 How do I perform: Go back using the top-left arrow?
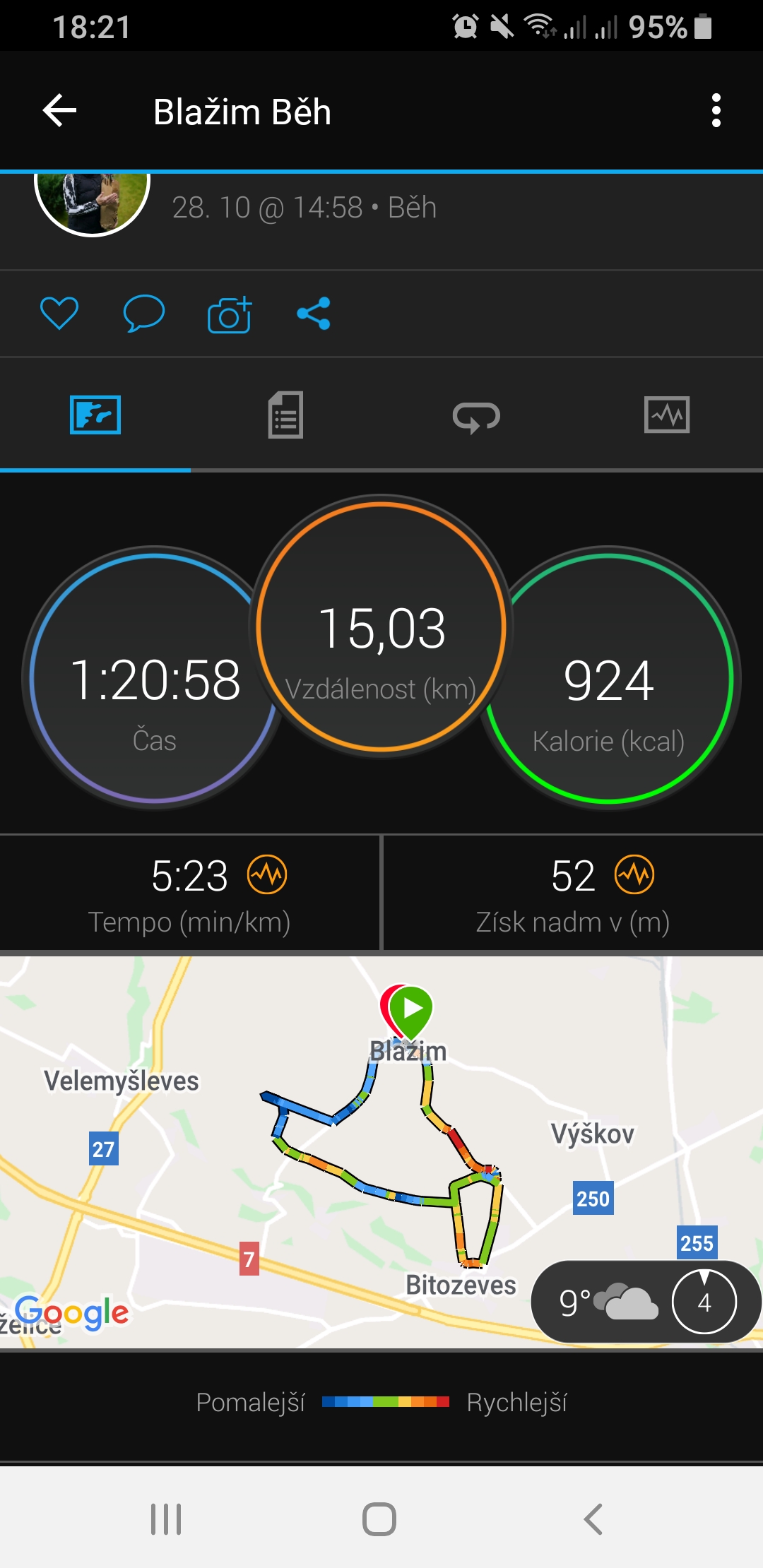point(59,111)
